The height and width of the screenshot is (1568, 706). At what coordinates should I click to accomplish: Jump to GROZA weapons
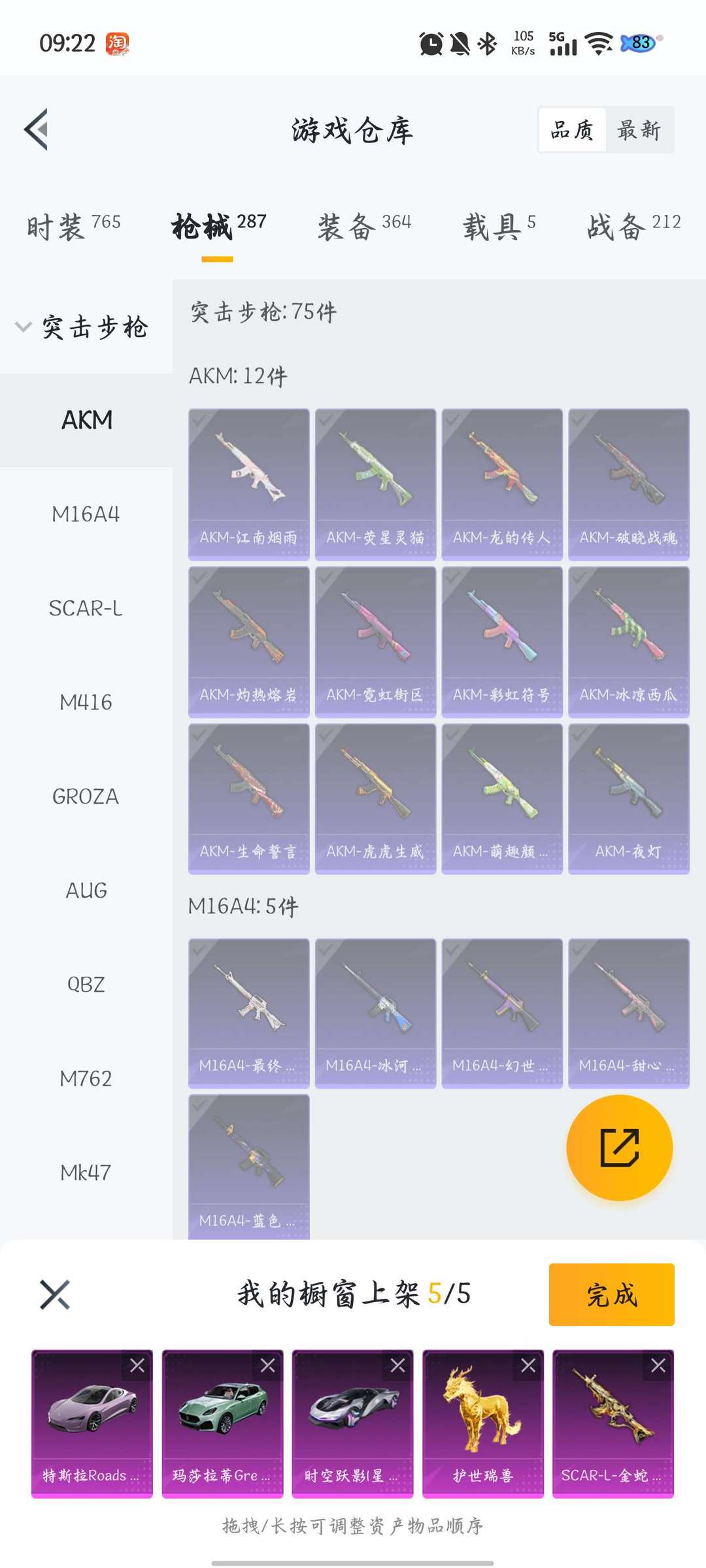(x=86, y=796)
